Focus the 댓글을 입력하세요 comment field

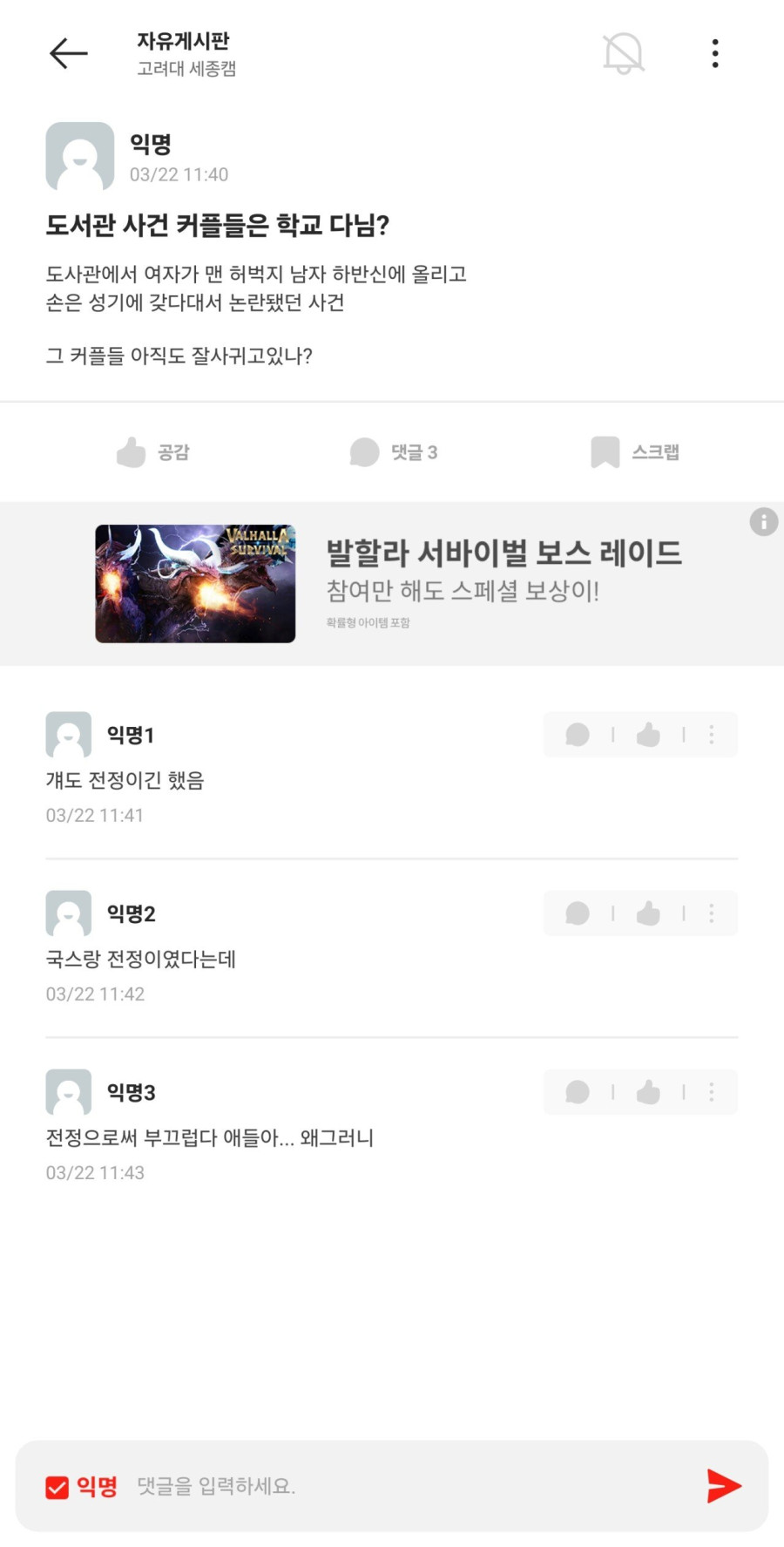tap(392, 1486)
